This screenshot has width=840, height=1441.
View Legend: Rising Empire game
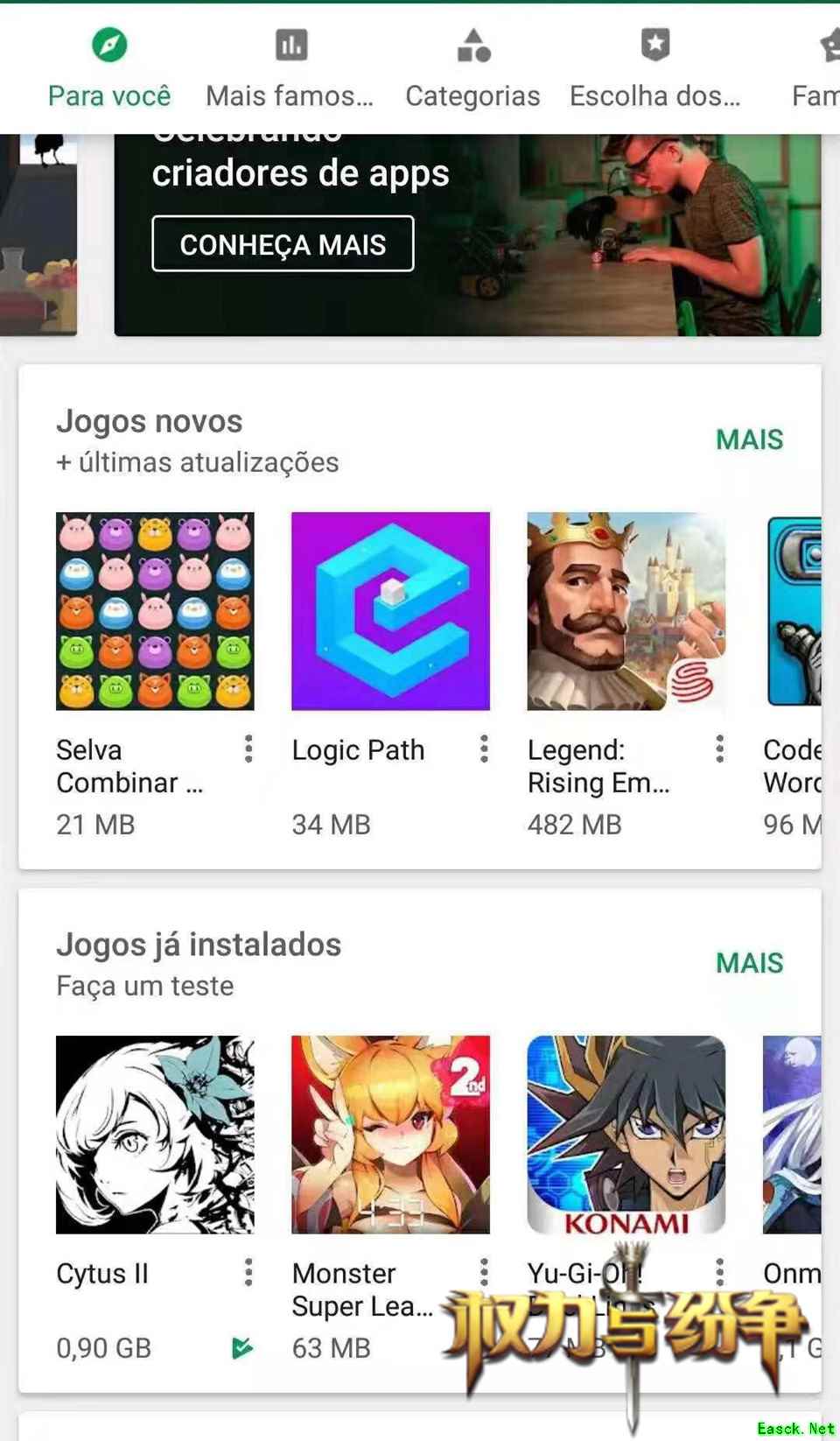[x=626, y=611]
